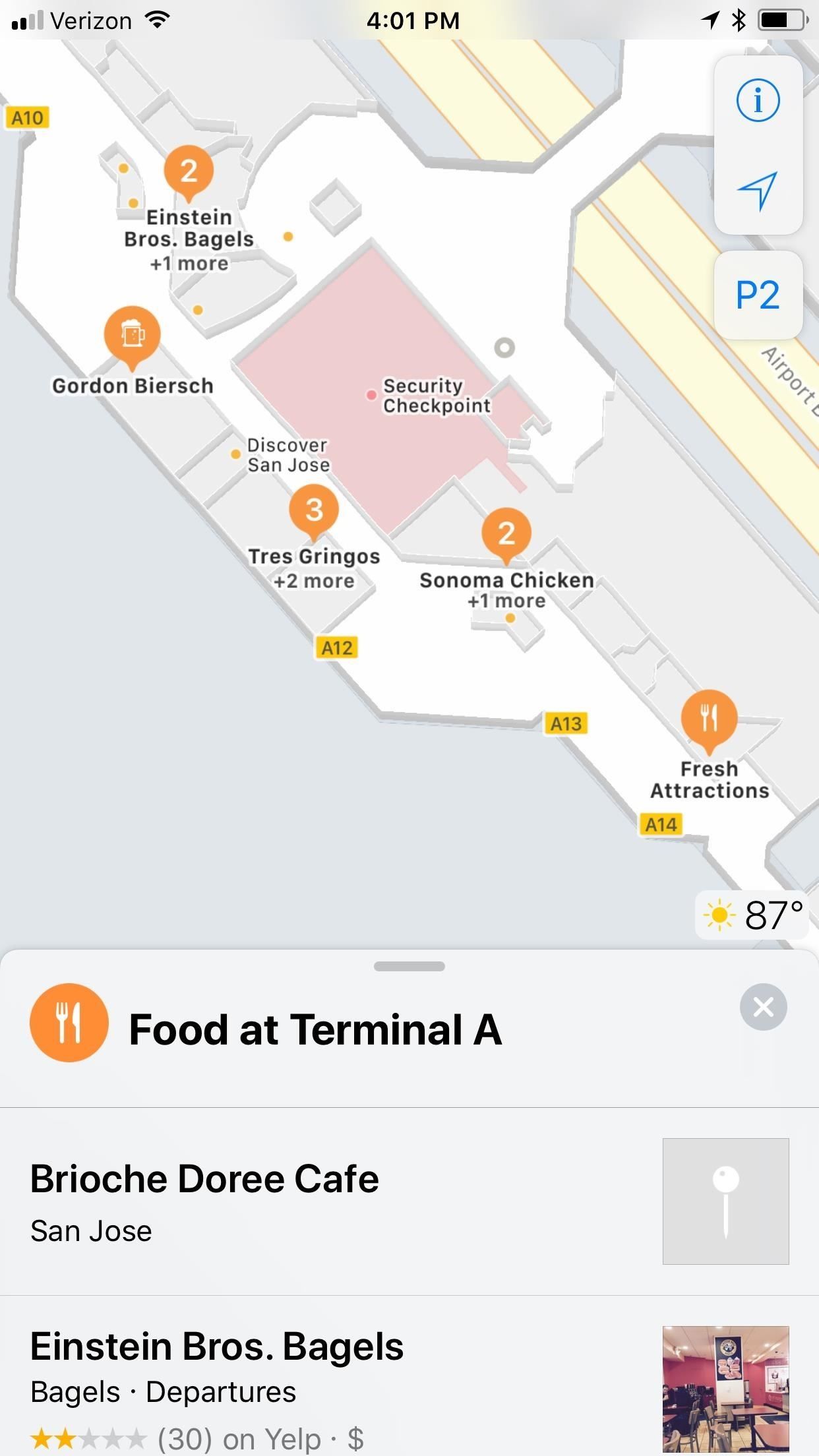Image resolution: width=819 pixels, height=1456 pixels.
Task: Select the Gordon Biersch beer mug pin
Action: point(132,336)
